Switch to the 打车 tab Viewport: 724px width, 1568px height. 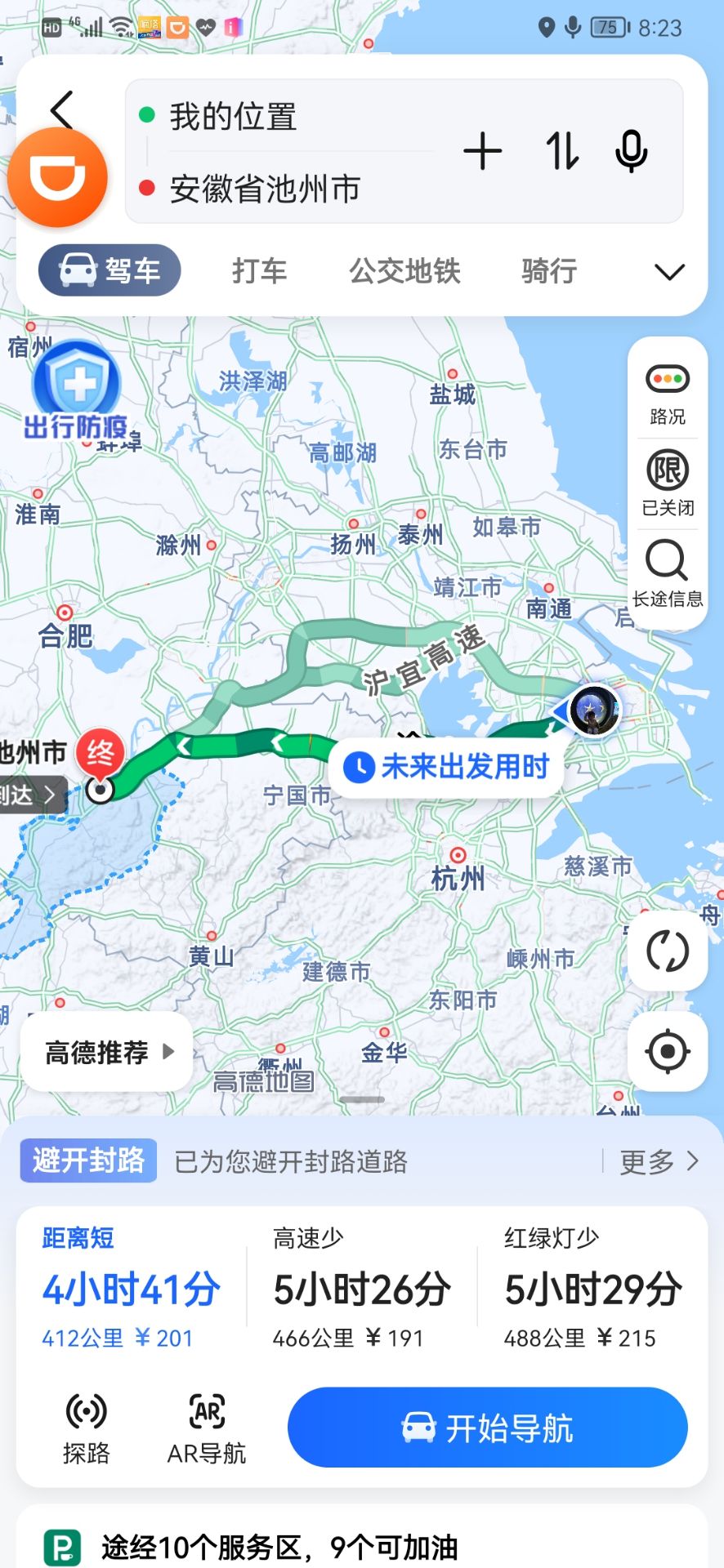pos(259,270)
